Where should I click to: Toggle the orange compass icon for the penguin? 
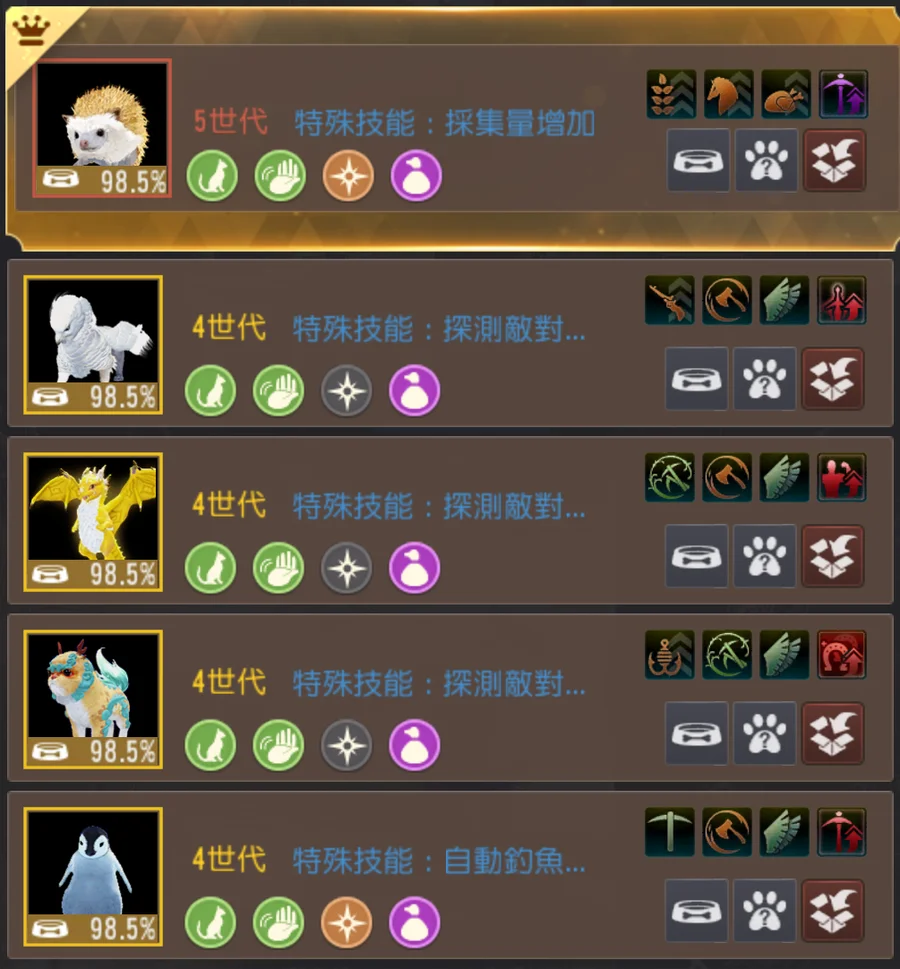[346, 922]
